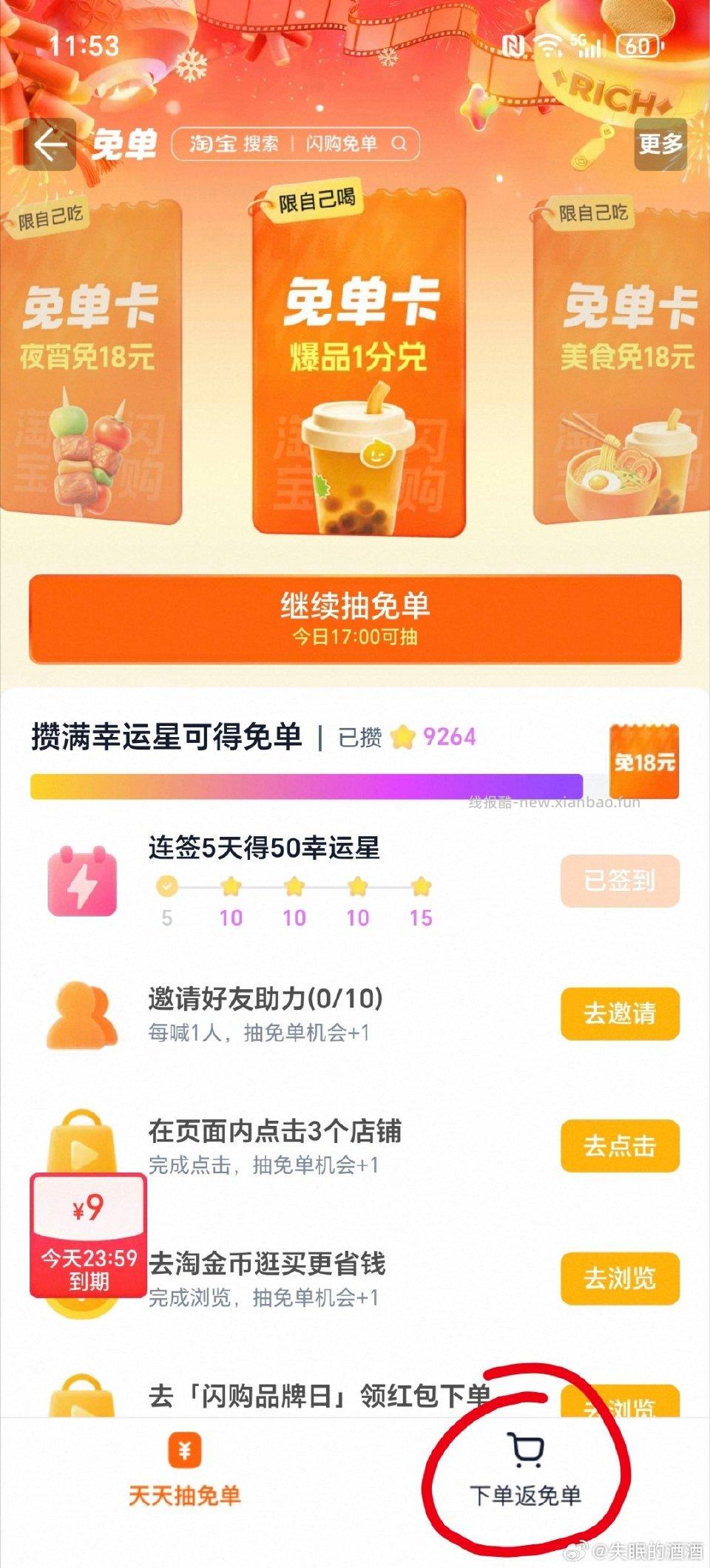
Task: Tap the completed day-5 check-in checkmark
Action: (x=169, y=885)
